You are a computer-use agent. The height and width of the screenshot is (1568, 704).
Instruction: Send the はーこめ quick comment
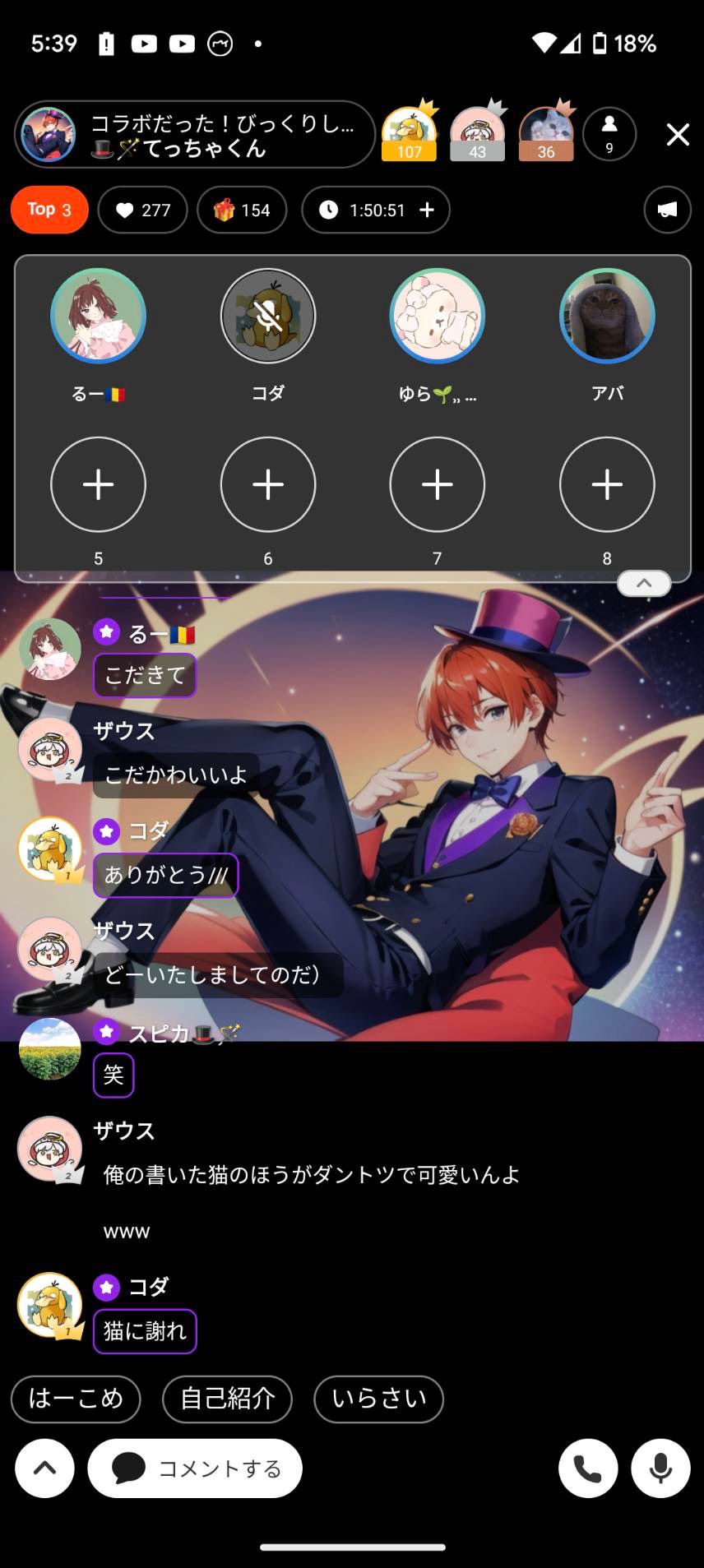click(76, 1399)
